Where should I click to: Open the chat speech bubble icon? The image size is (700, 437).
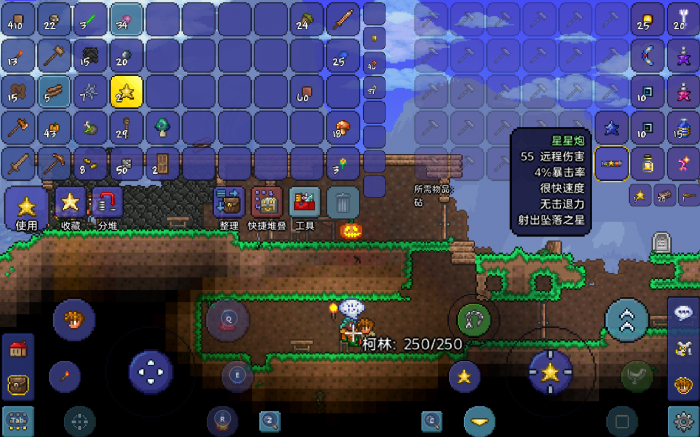click(684, 312)
